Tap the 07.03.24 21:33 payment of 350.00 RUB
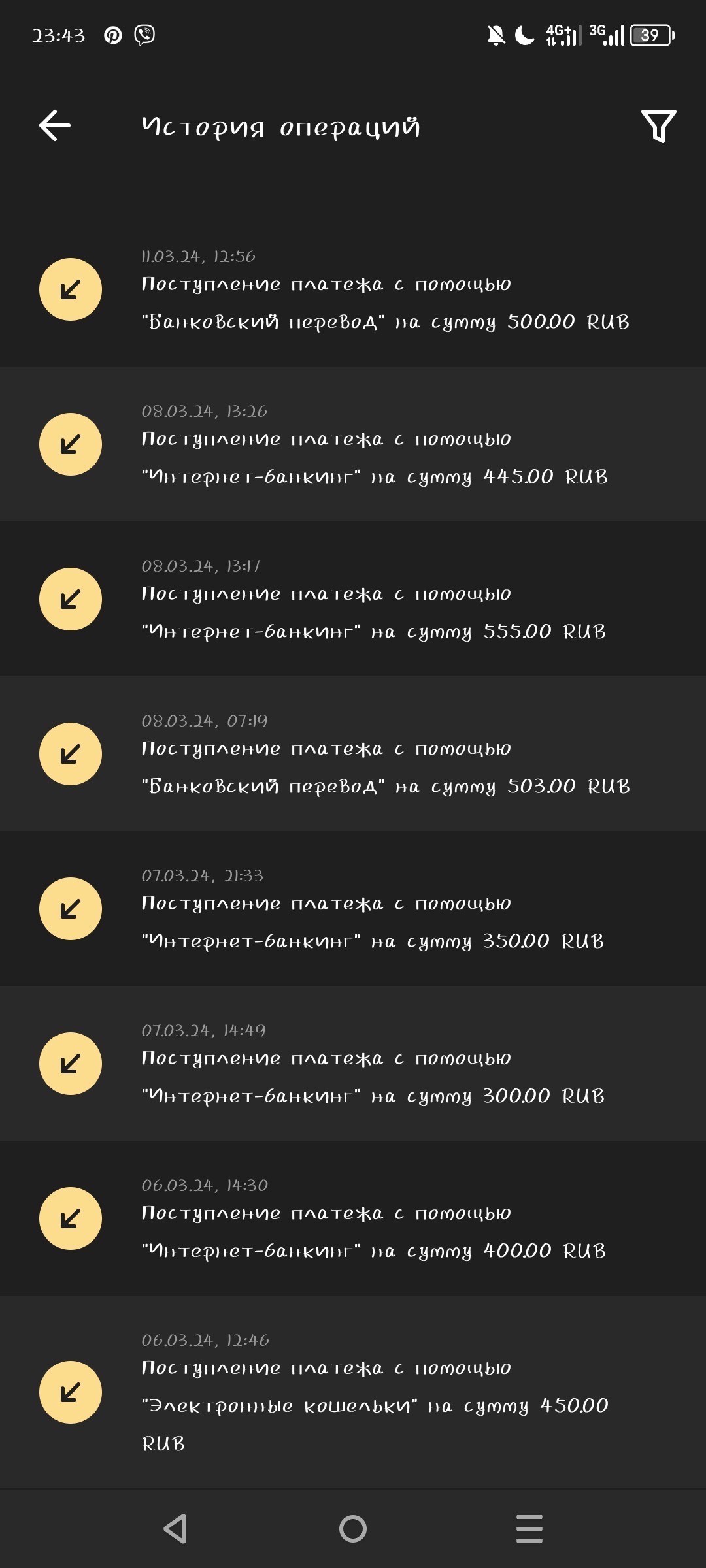706x1568 pixels. click(353, 909)
